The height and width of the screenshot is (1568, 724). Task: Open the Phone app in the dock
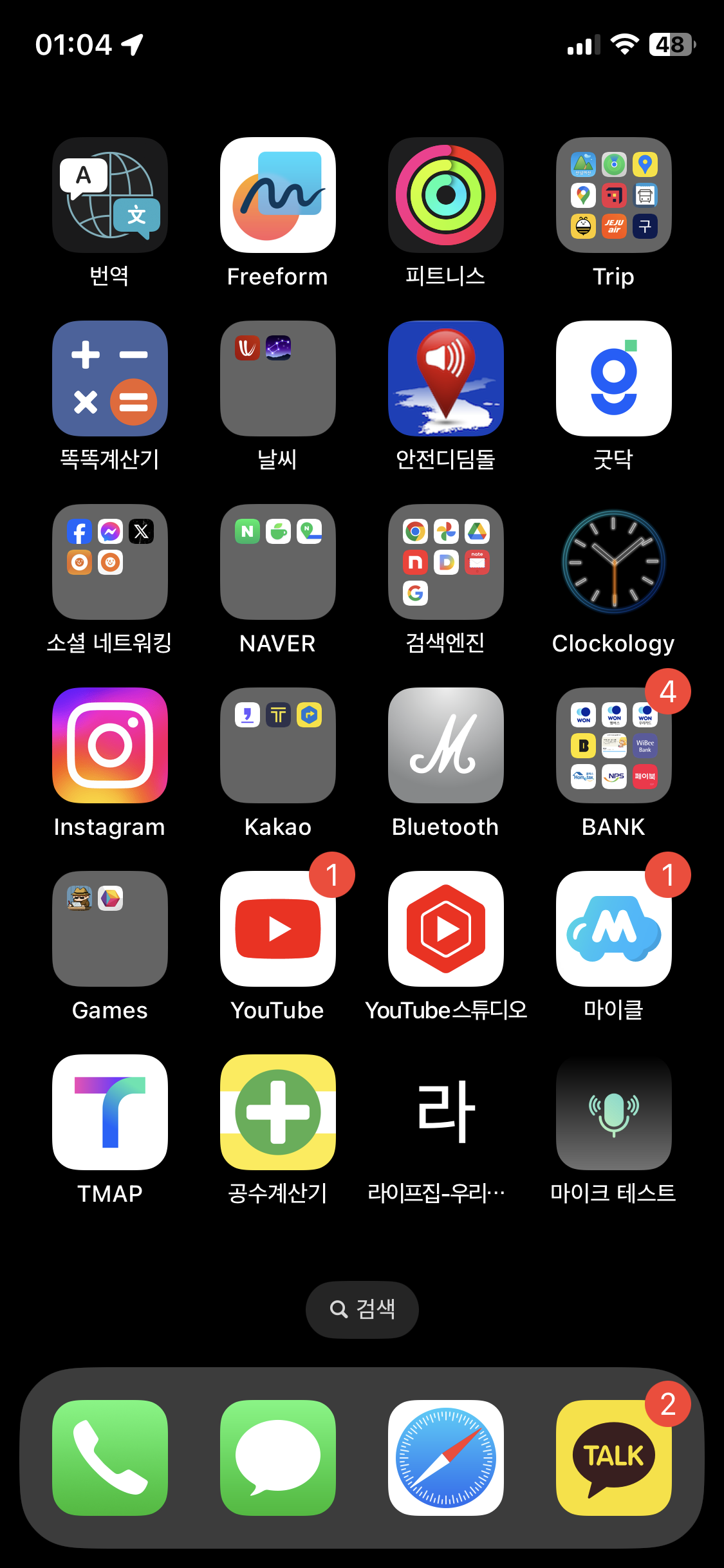tap(110, 1457)
